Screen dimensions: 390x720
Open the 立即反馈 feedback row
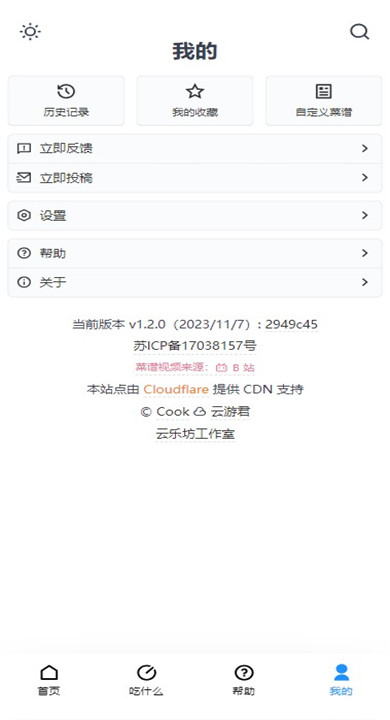[195, 148]
